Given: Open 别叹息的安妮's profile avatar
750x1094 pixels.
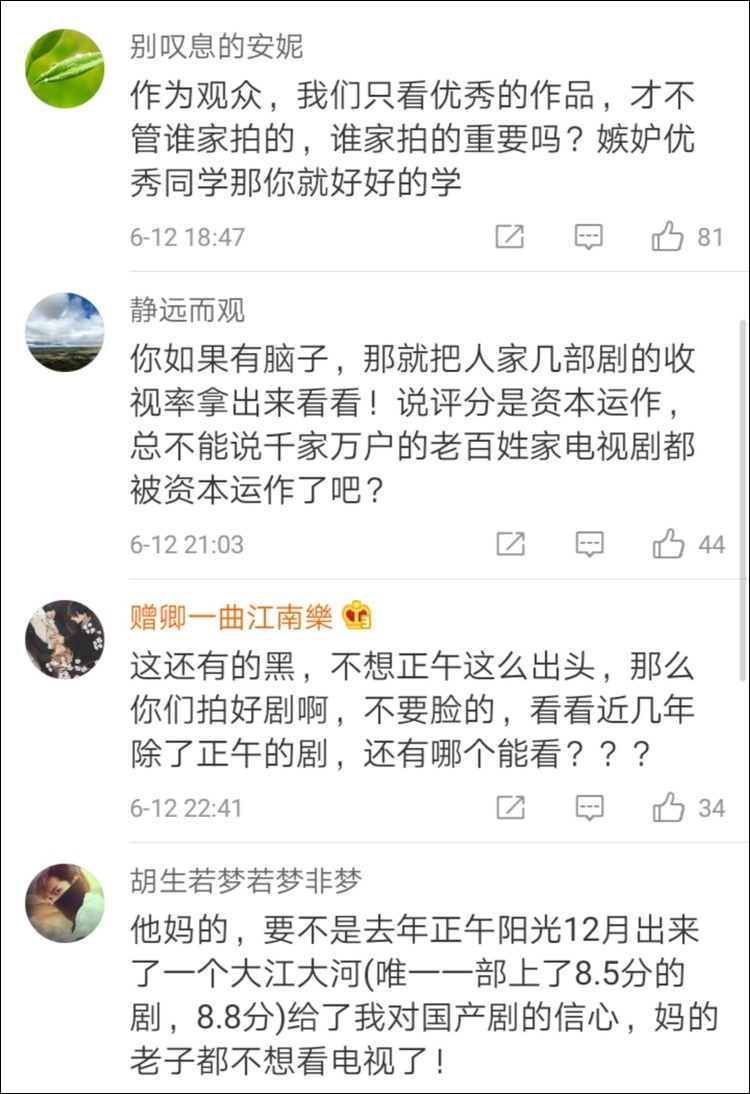Looking at the screenshot, I should (65, 68).
